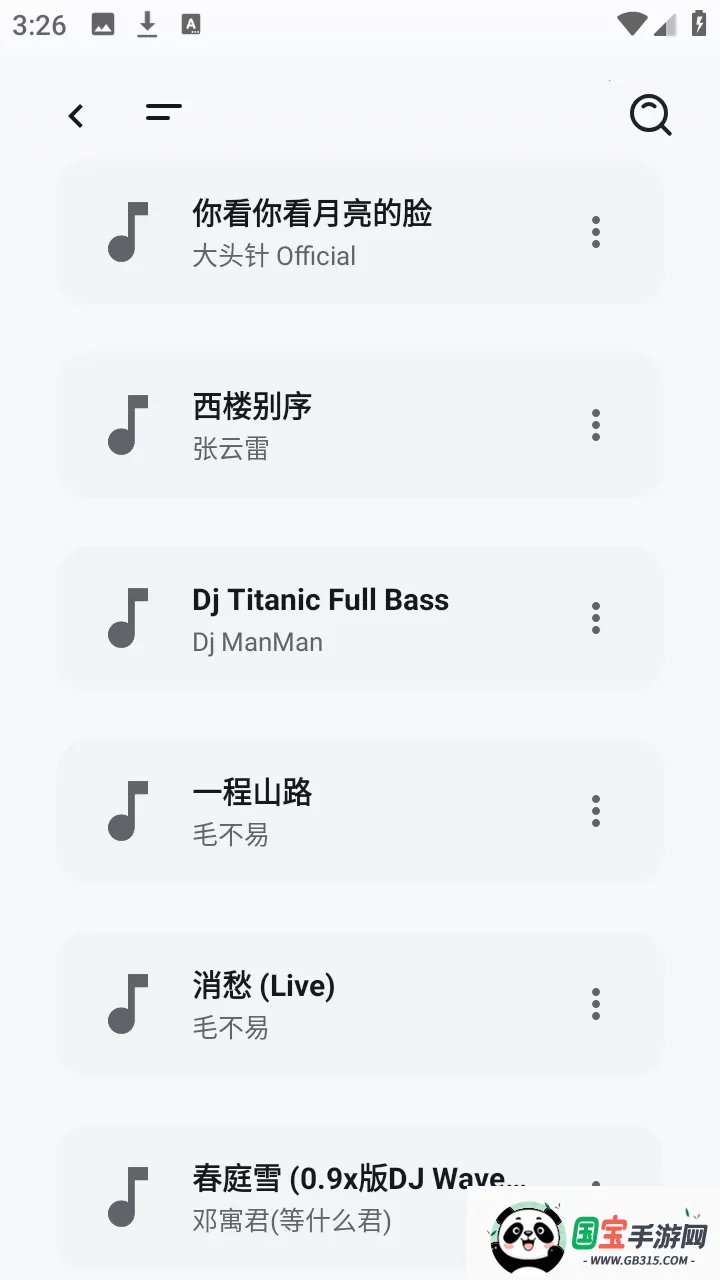Tap the back arrow at top left
Screen dimensions: 720x1280
point(77,115)
